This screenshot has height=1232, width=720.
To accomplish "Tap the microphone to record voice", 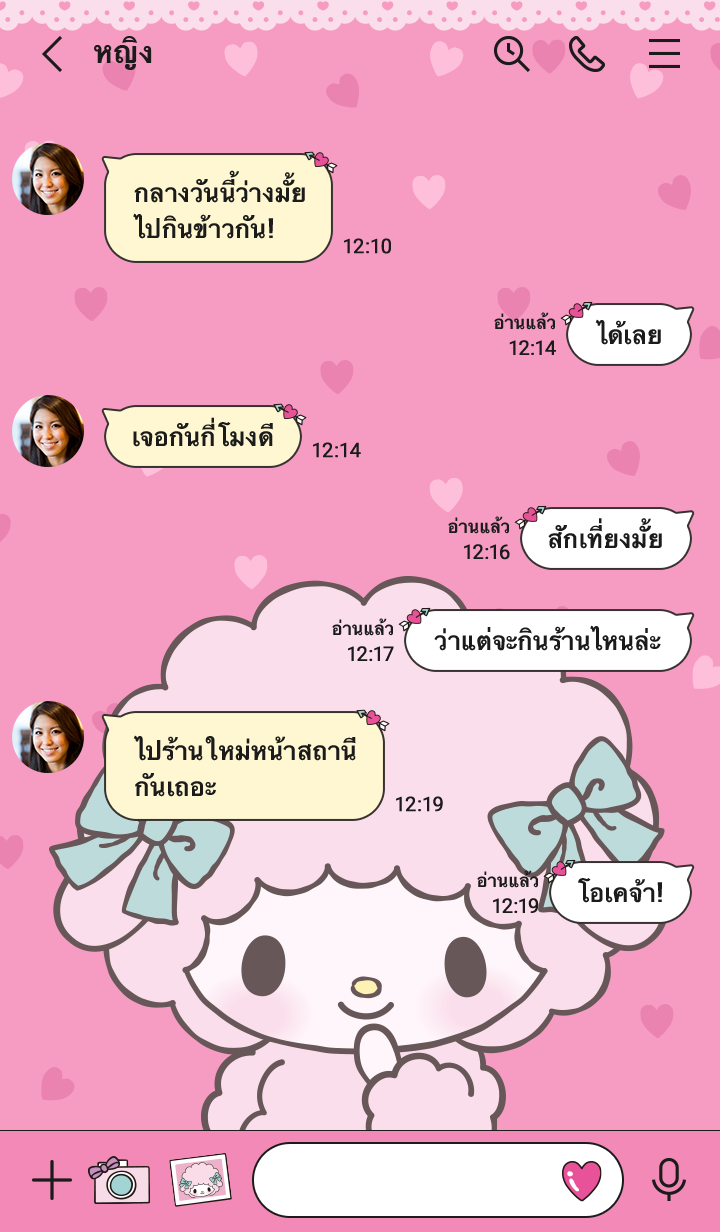I will coord(668,1180).
